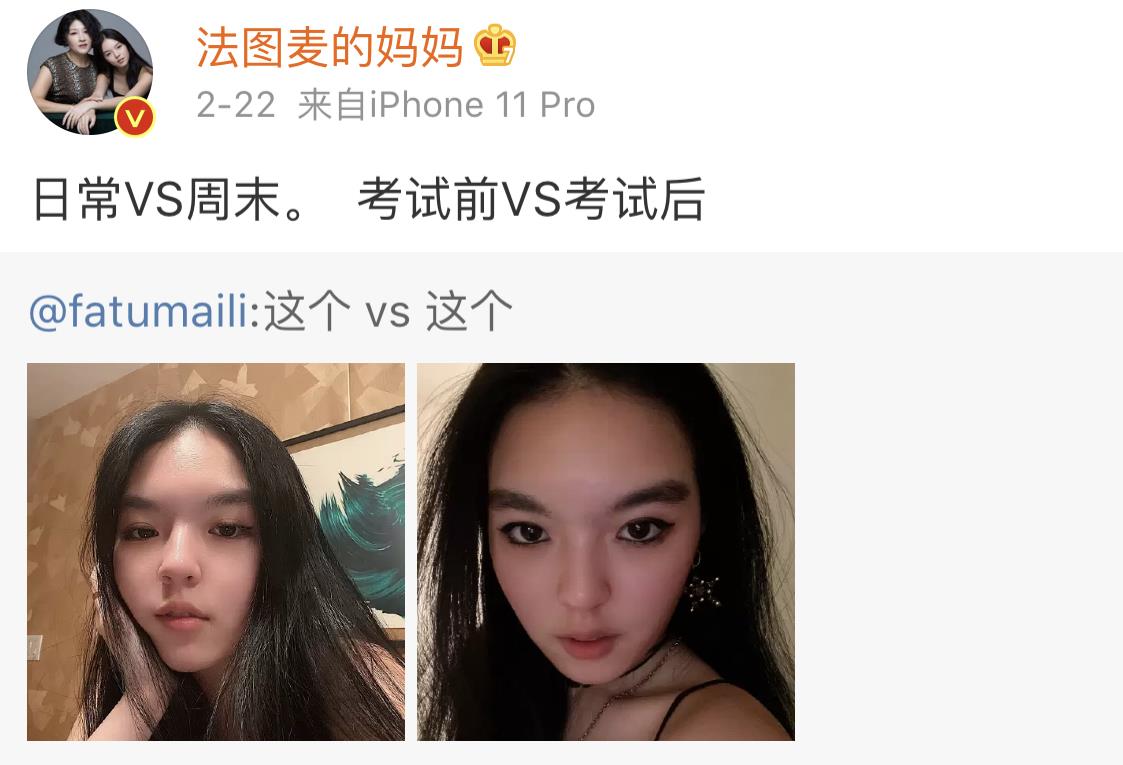Open the username 法图麦的妈妈

click(x=329, y=46)
